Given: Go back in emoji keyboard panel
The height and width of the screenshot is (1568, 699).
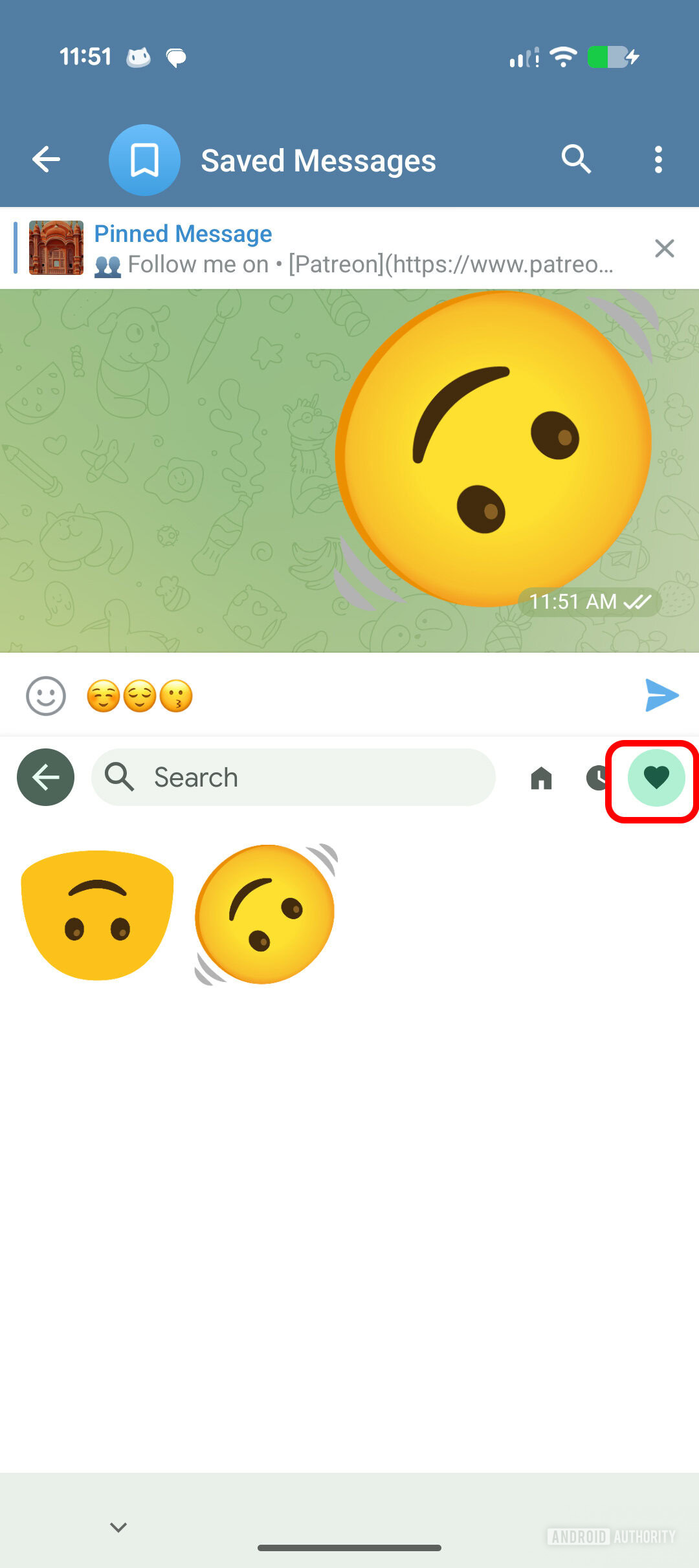Looking at the screenshot, I should point(45,777).
